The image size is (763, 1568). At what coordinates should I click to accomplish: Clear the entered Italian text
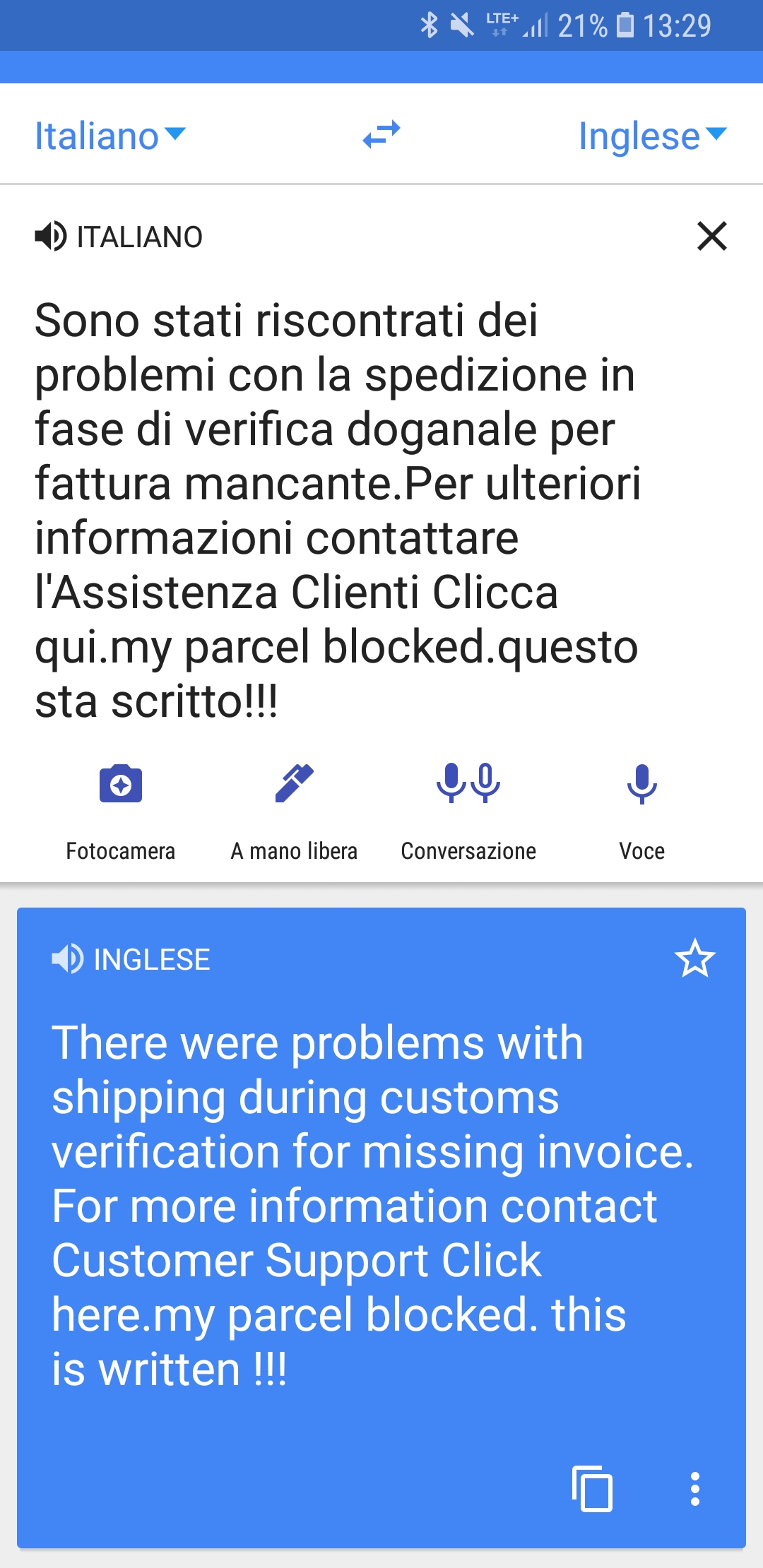pos(711,236)
